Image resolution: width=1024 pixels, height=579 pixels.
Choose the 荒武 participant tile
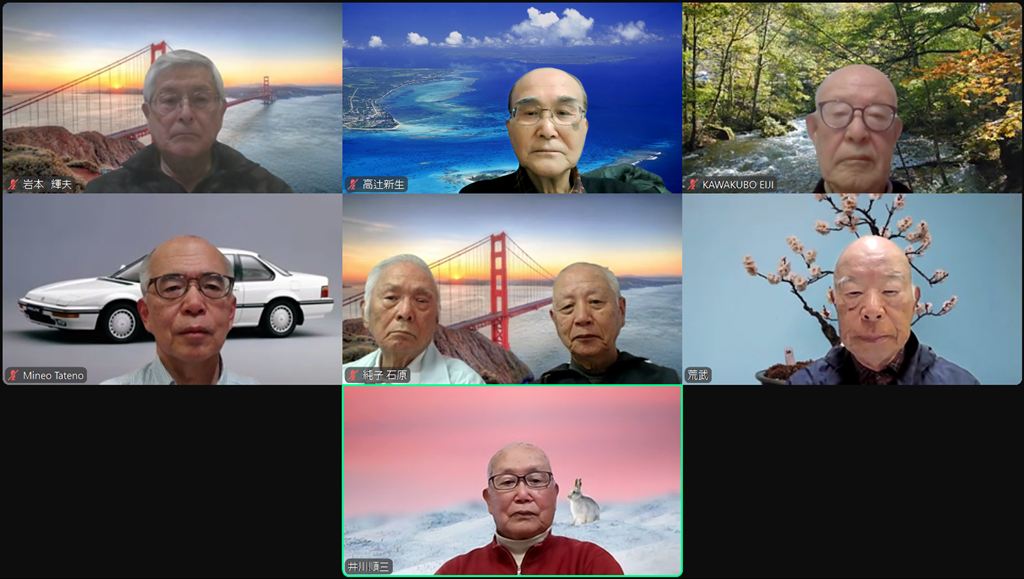(x=852, y=289)
